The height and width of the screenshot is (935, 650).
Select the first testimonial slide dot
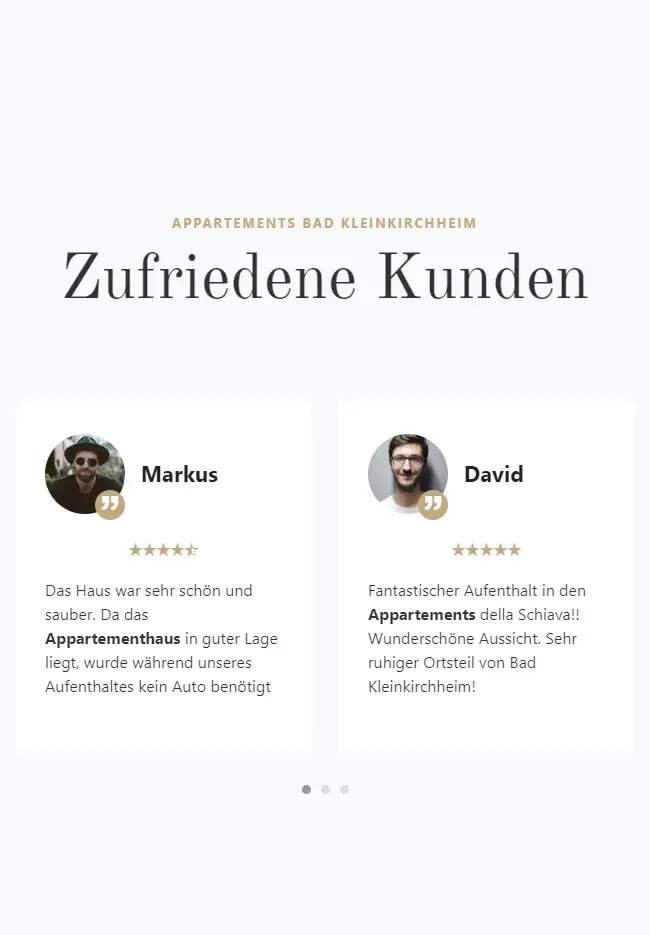click(x=306, y=790)
